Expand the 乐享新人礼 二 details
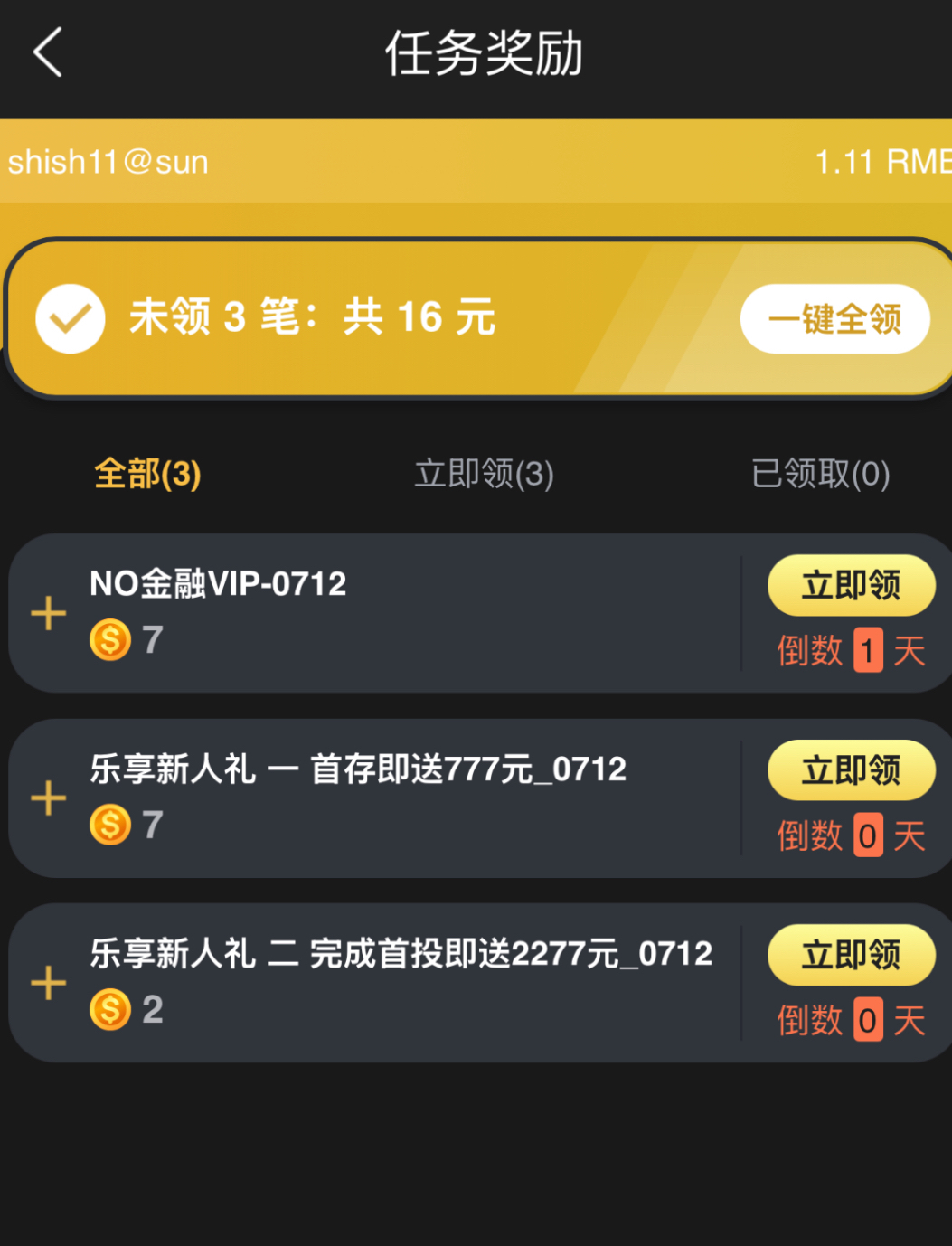 click(49, 983)
